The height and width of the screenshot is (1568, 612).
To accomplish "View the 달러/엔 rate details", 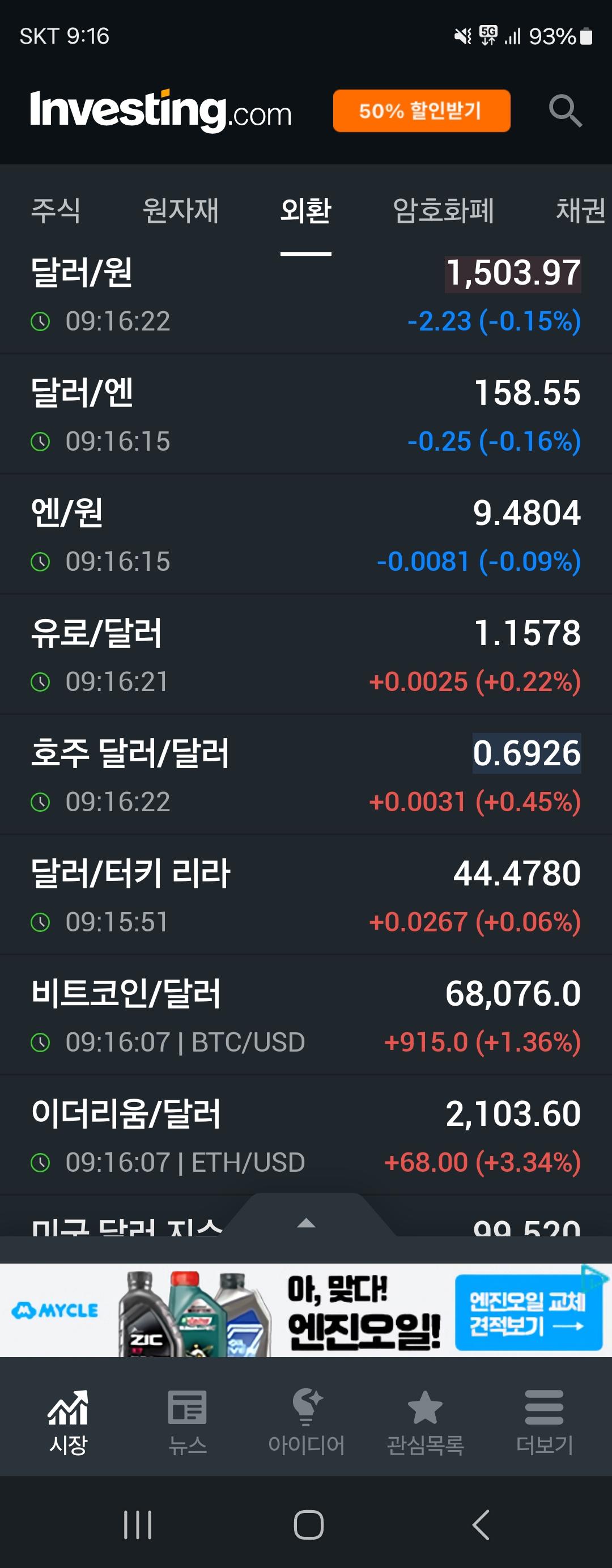I will click(305, 415).
